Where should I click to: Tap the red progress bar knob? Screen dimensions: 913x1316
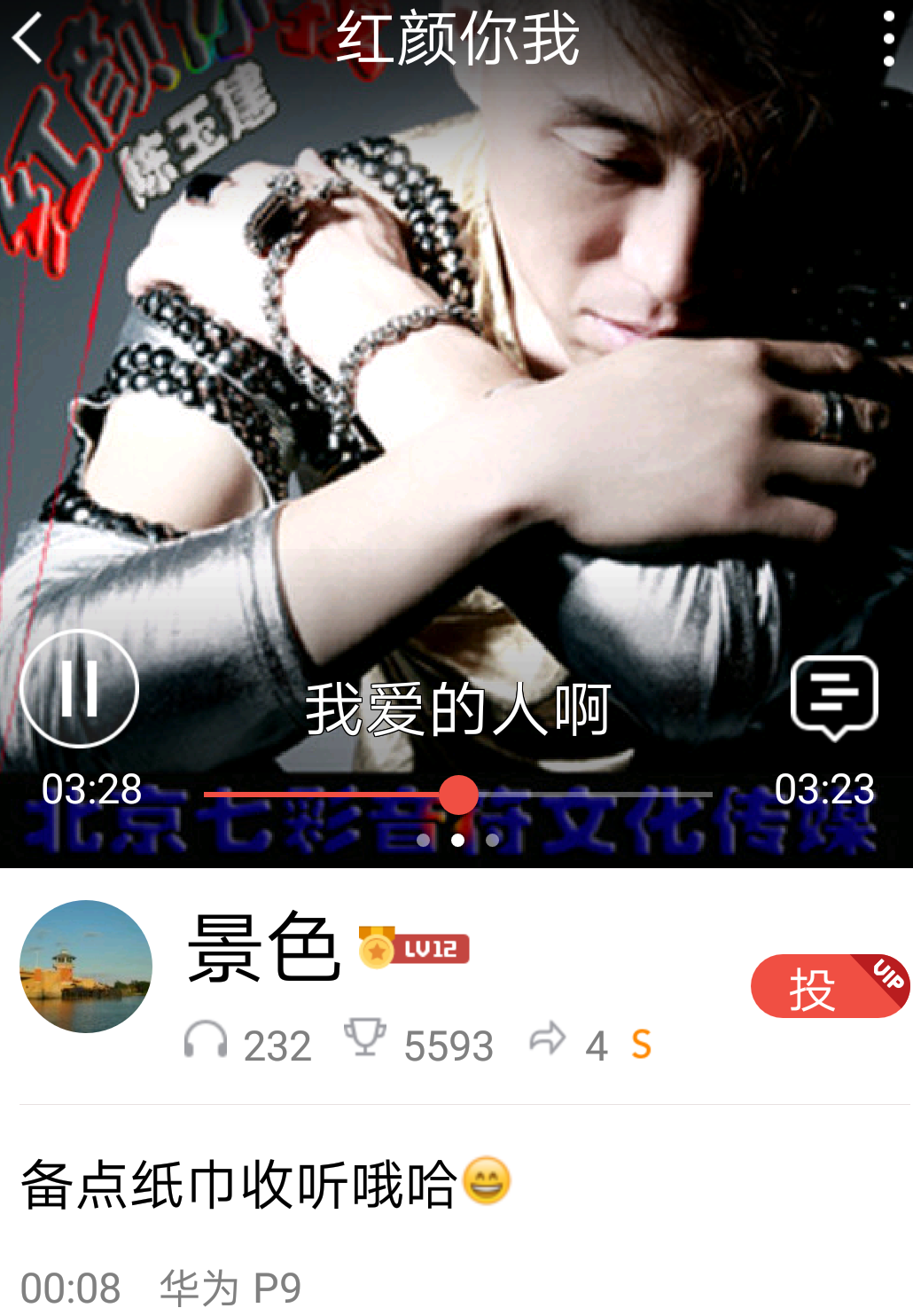[x=458, y=795]
